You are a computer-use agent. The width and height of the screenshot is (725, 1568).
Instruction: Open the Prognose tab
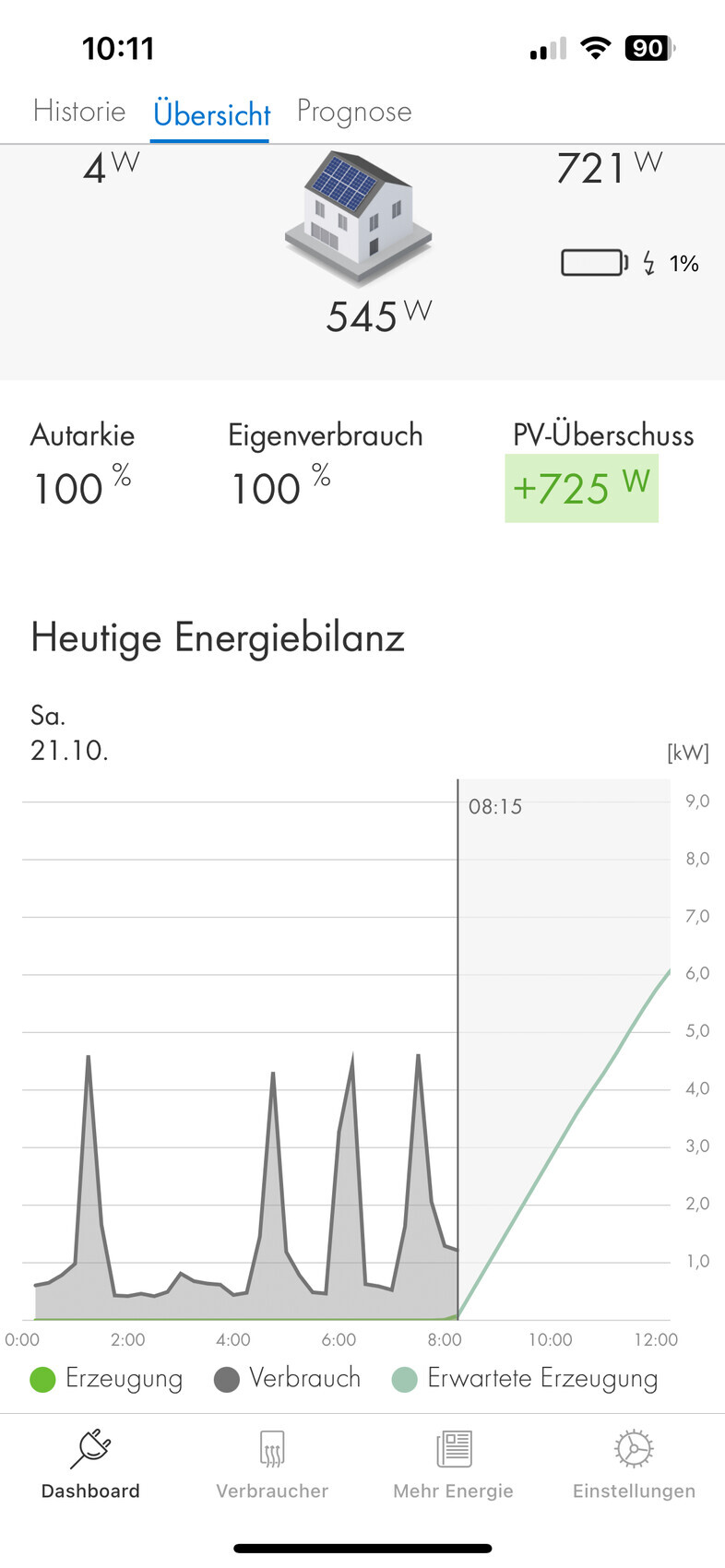point(354,112)
